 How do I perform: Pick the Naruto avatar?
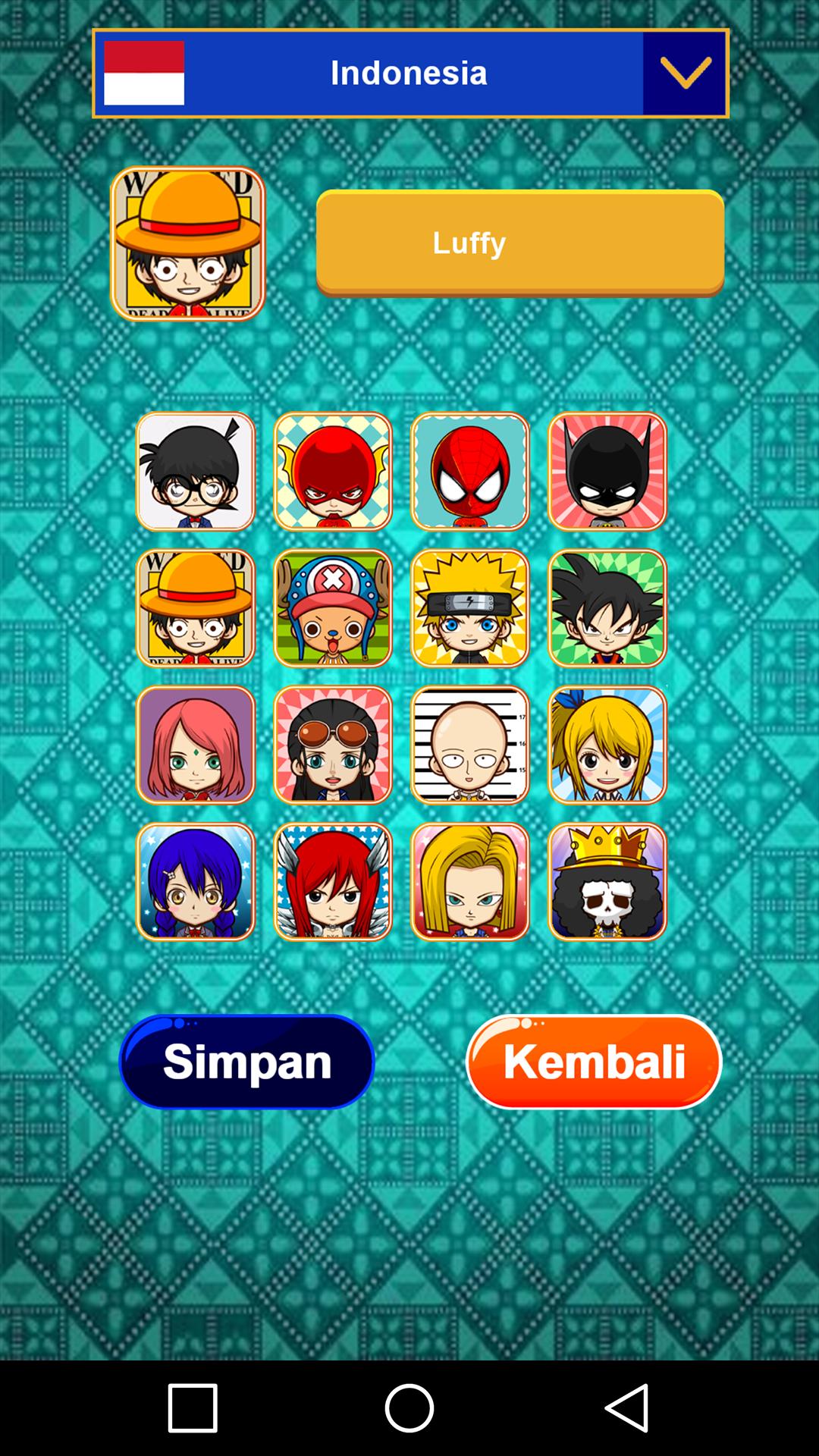(469, 608)
